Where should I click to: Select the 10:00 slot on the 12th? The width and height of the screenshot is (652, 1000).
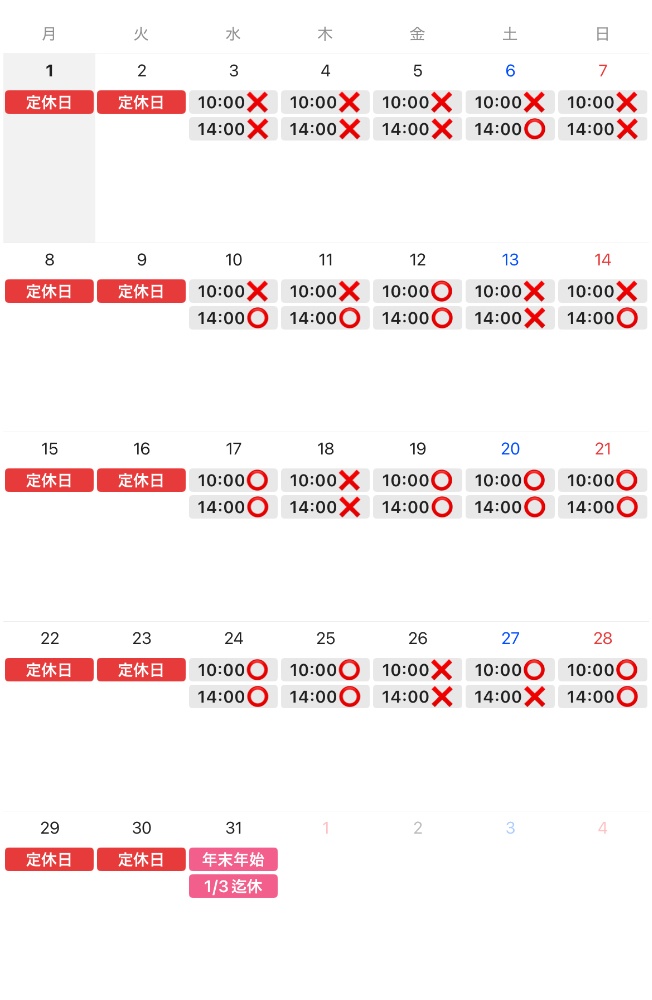pos(417,291)
